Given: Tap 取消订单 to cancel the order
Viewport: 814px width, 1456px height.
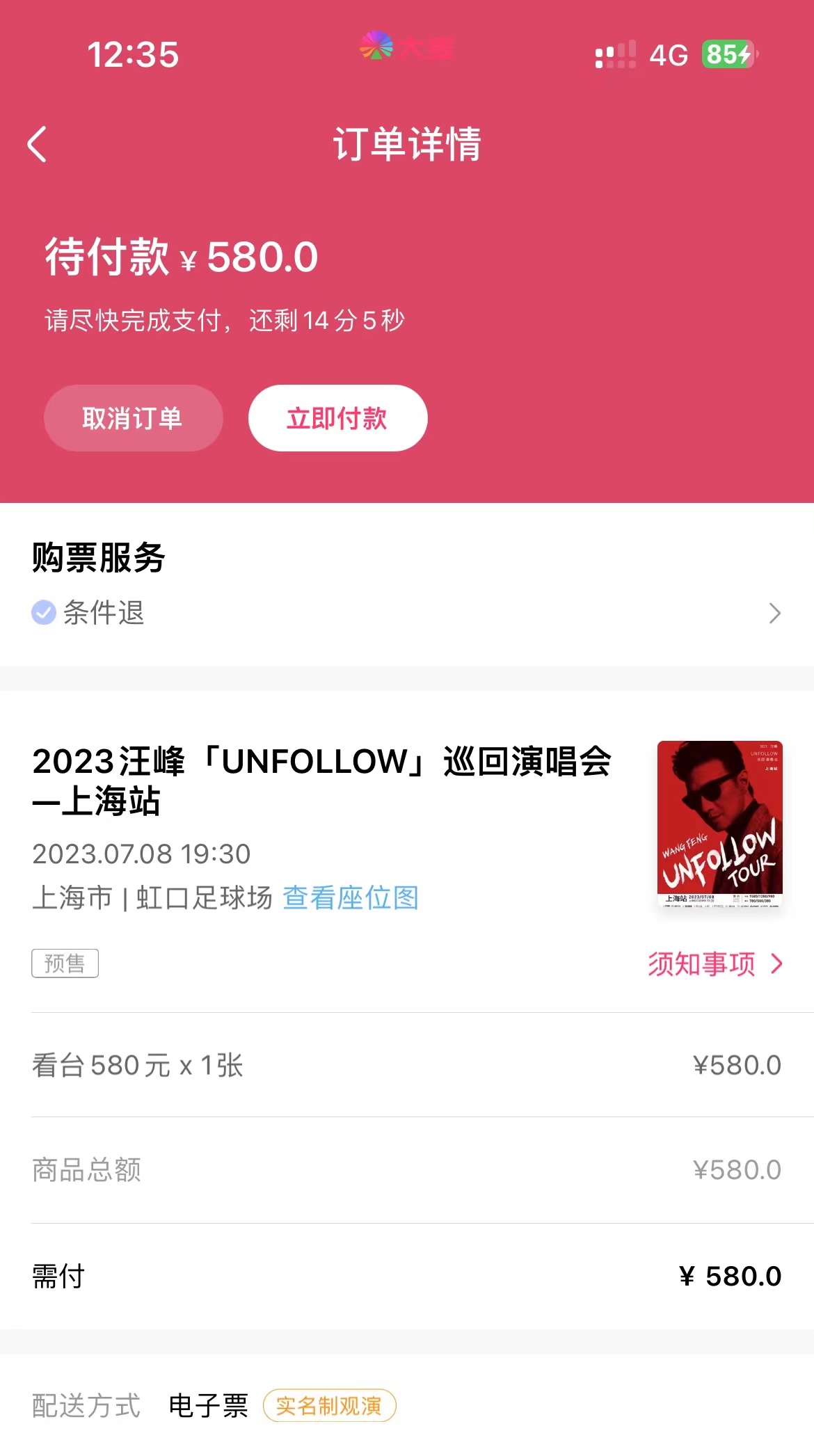Looking at the screenshot, I should 133,418.
